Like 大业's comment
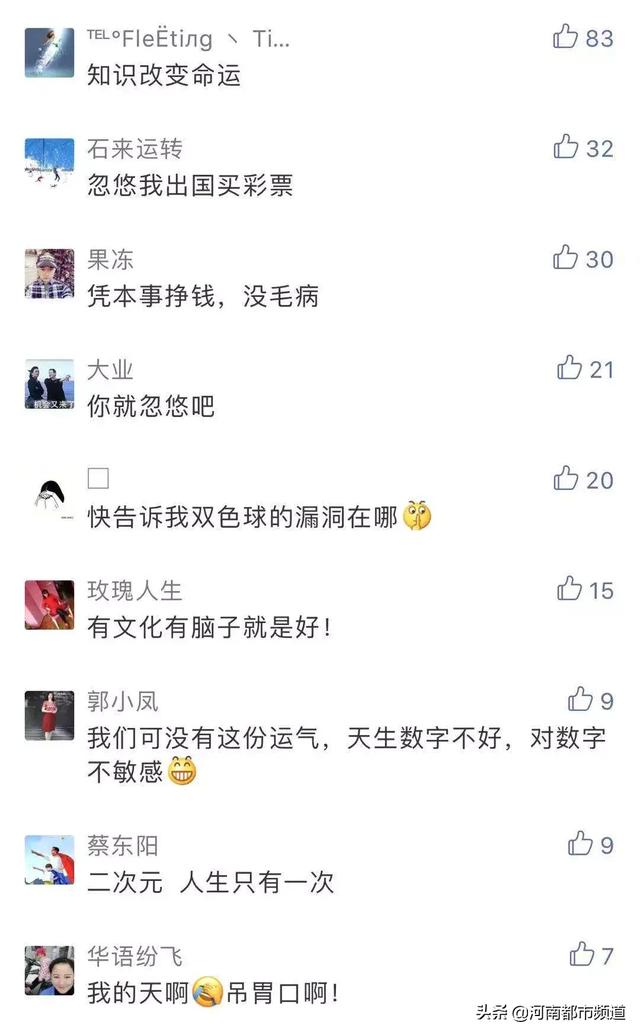 point(569,368)
